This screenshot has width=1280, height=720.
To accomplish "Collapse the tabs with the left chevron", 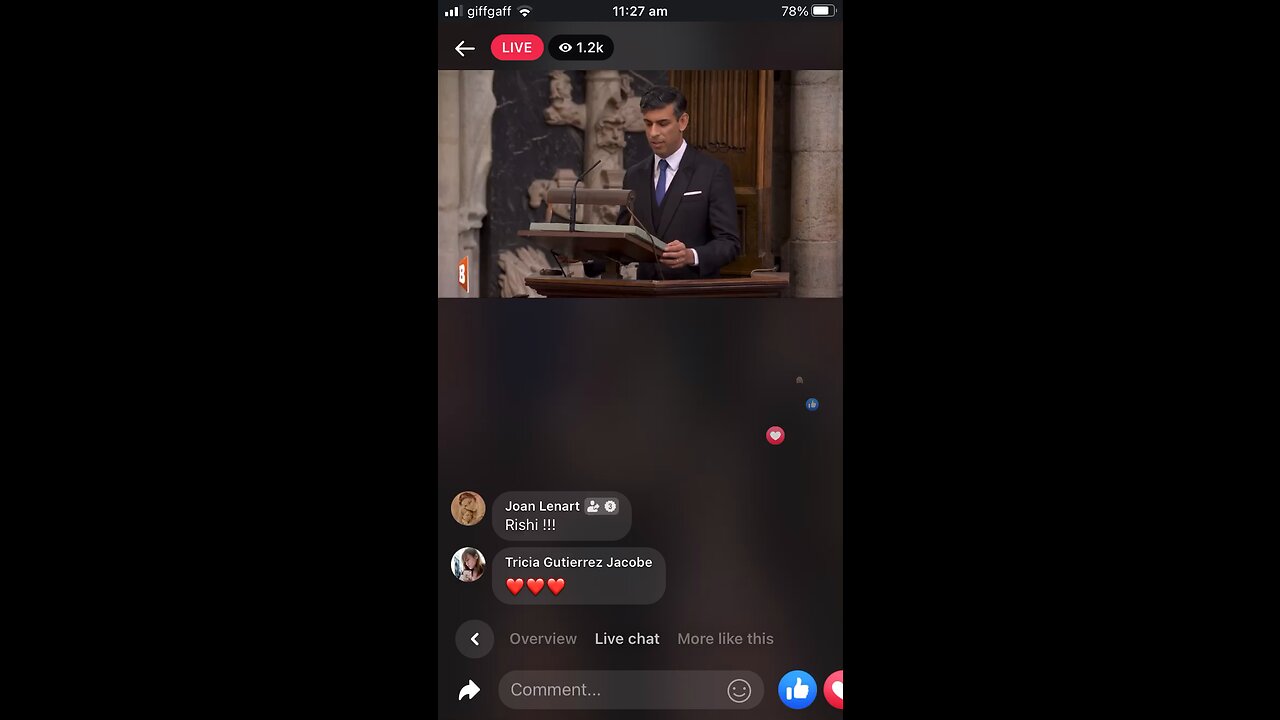I will coord(474,639).
